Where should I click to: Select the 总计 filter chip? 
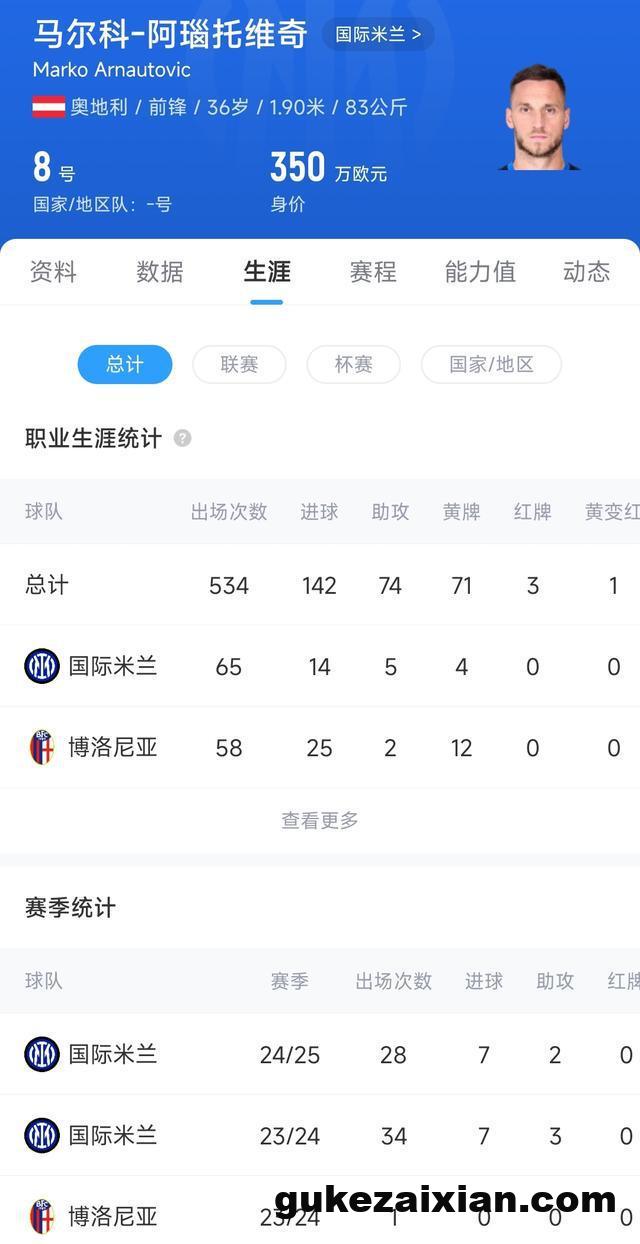[x=125, y=365]
